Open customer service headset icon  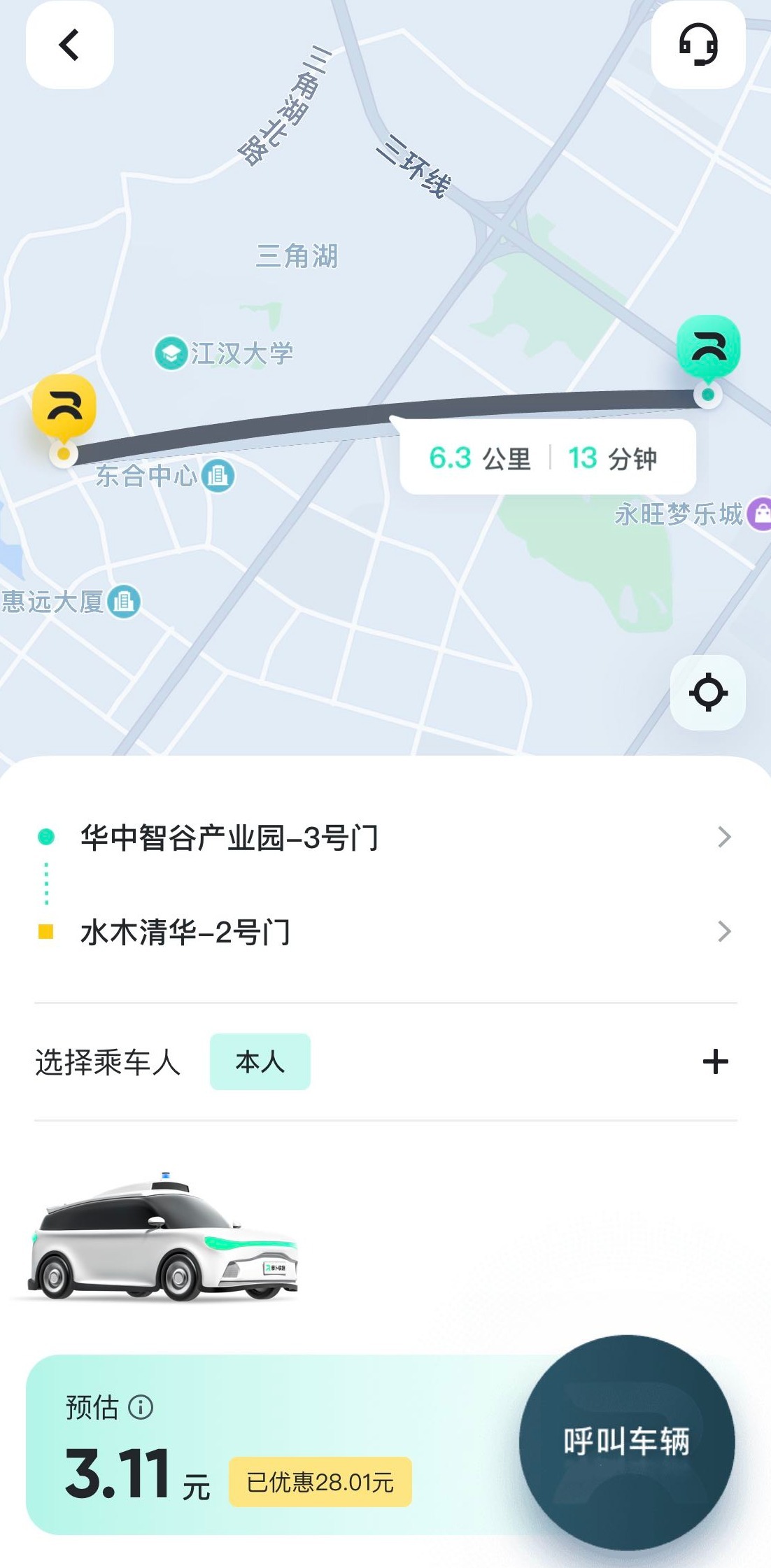[x=698, y=45]
